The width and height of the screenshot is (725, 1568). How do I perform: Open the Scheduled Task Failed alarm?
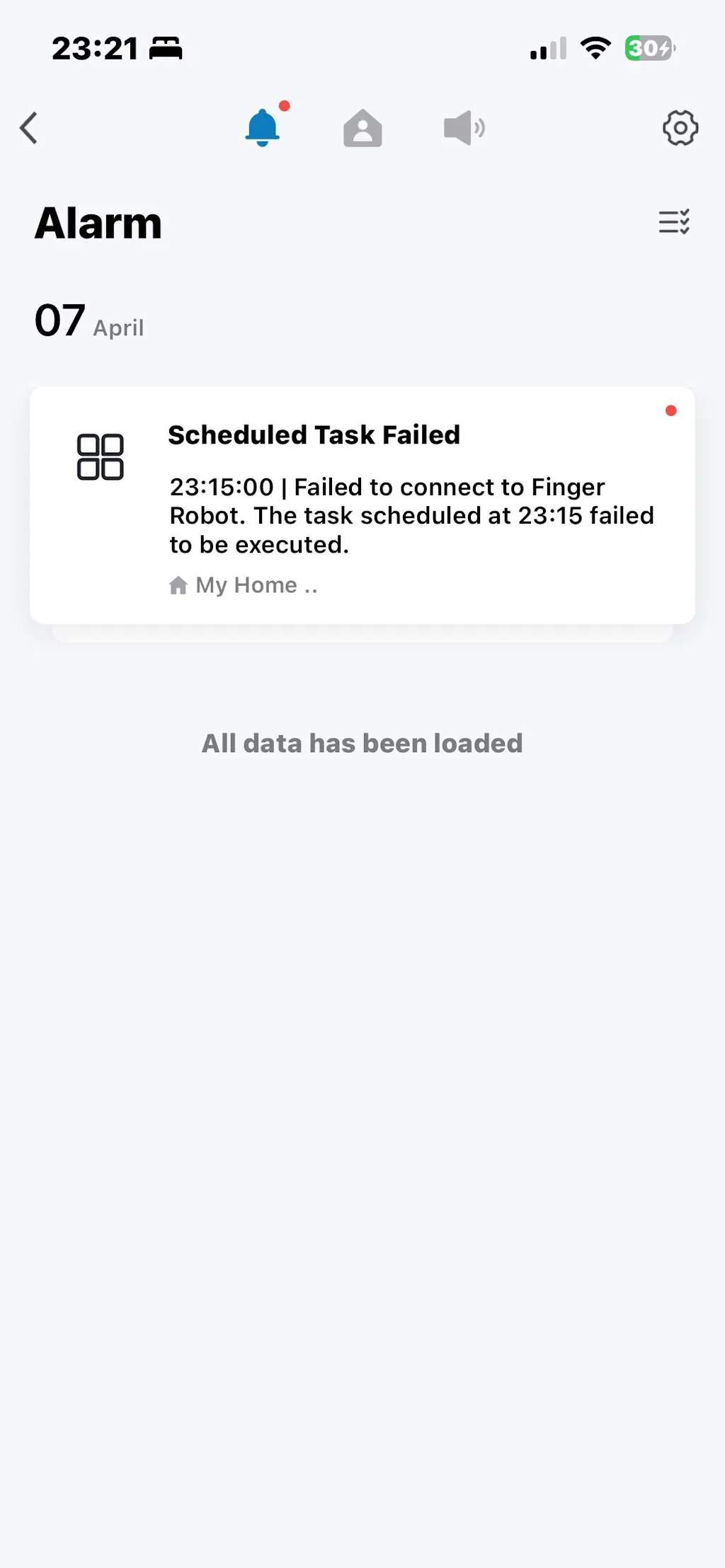(362, 505)
